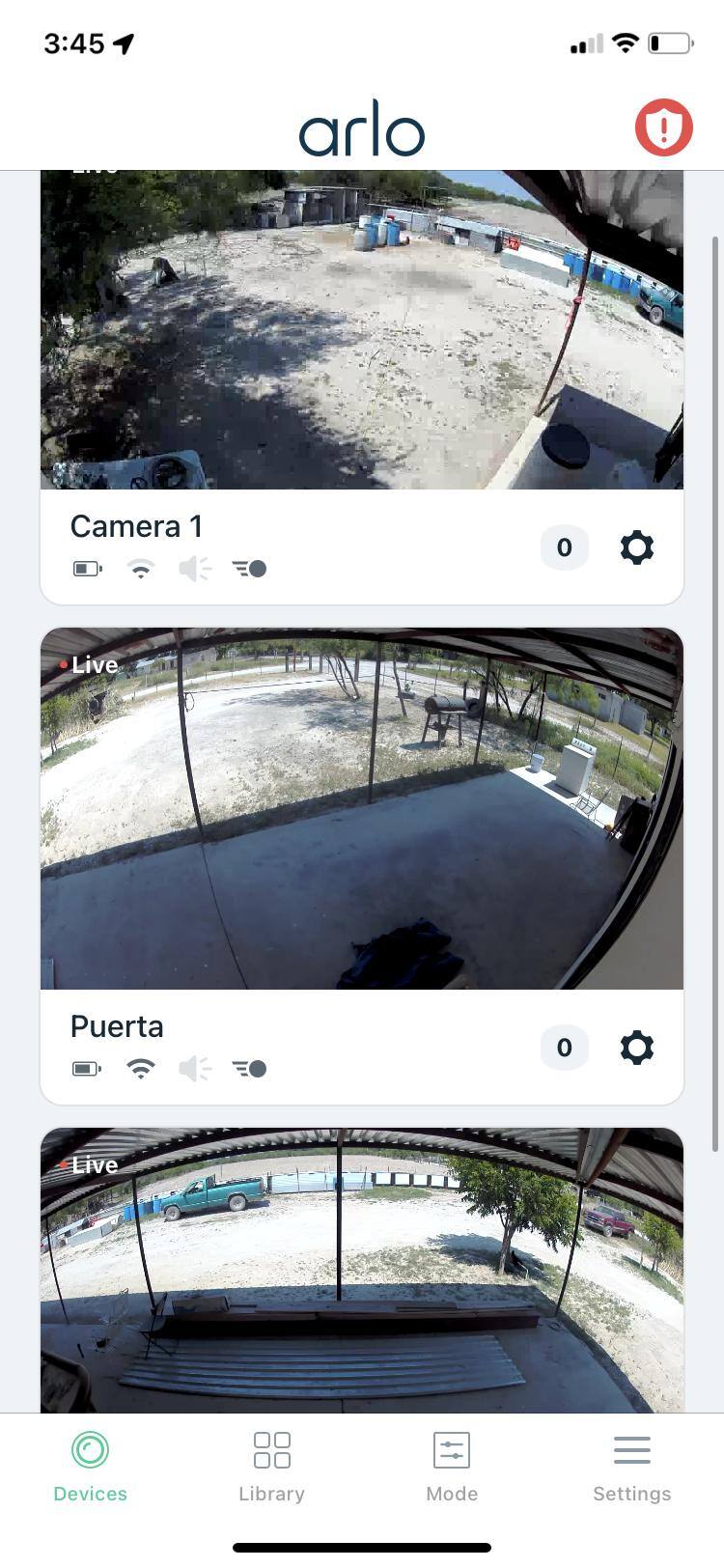View Puerta live camera feed
724x1568 pixels.
[362, 809]
